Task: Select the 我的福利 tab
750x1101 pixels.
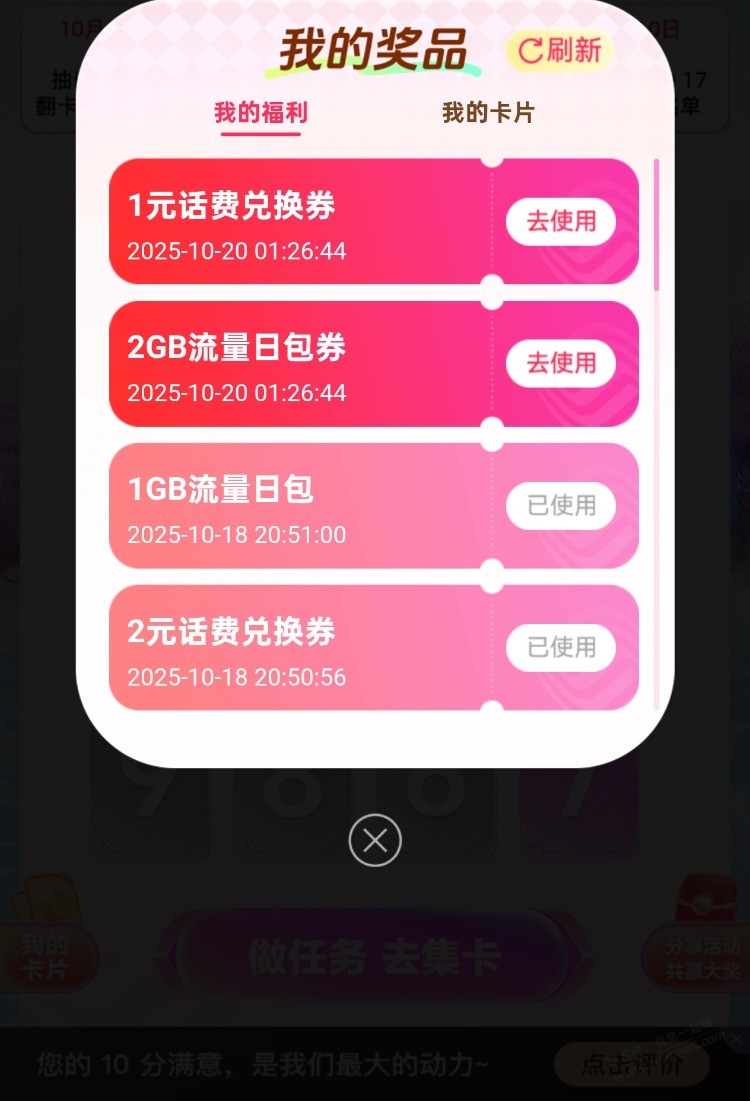Action: pyautogui.click(x=260, y=113)
